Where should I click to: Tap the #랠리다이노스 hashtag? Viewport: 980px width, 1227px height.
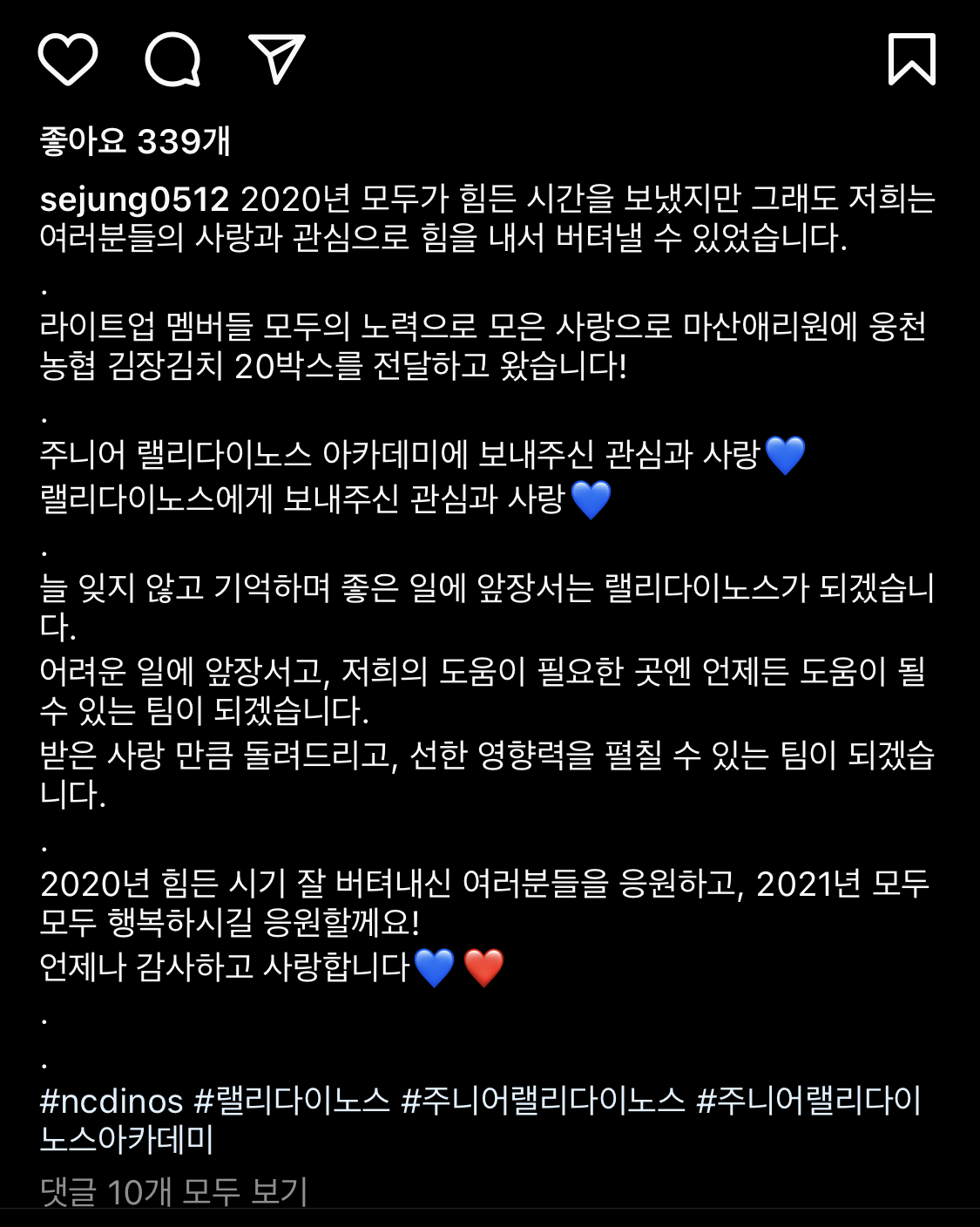click(292, 1102)
